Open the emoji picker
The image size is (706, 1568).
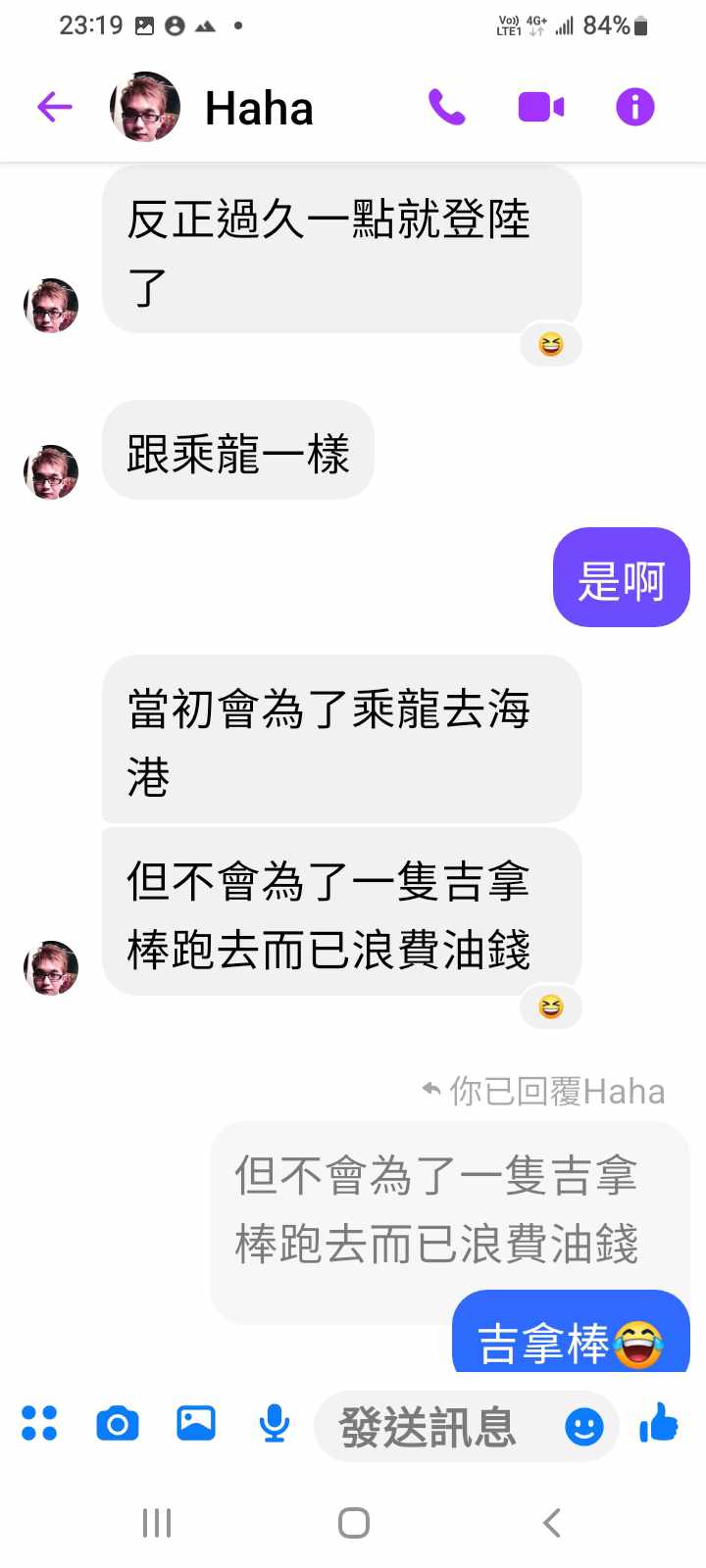(x=584, y=1427)
